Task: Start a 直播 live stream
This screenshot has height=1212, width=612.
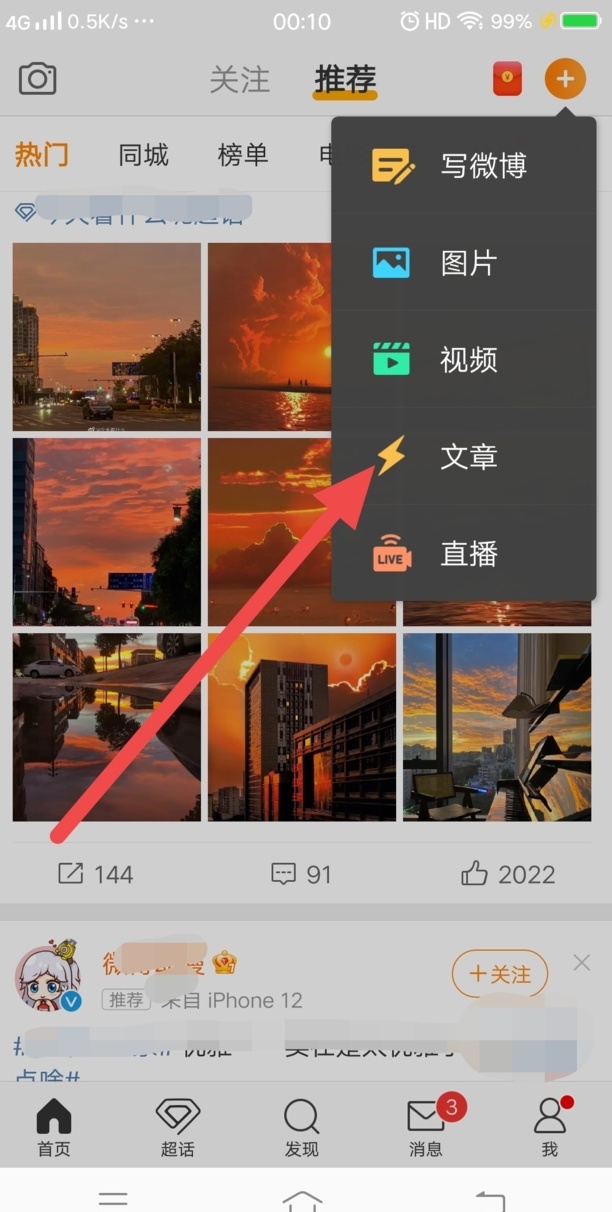Action: pyautogui.click(x=462, y=554)
